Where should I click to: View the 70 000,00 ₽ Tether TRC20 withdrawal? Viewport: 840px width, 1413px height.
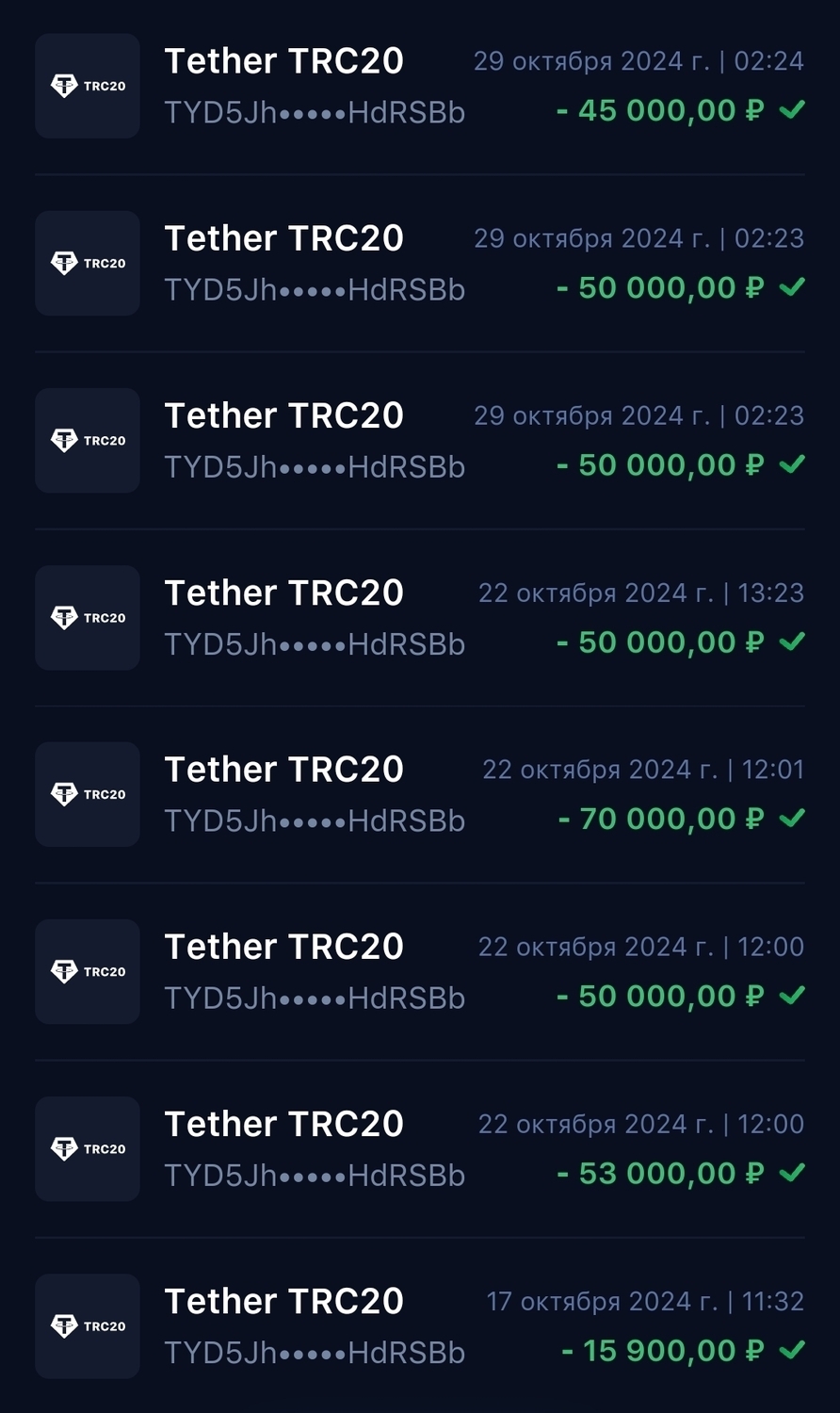point(420,794)
